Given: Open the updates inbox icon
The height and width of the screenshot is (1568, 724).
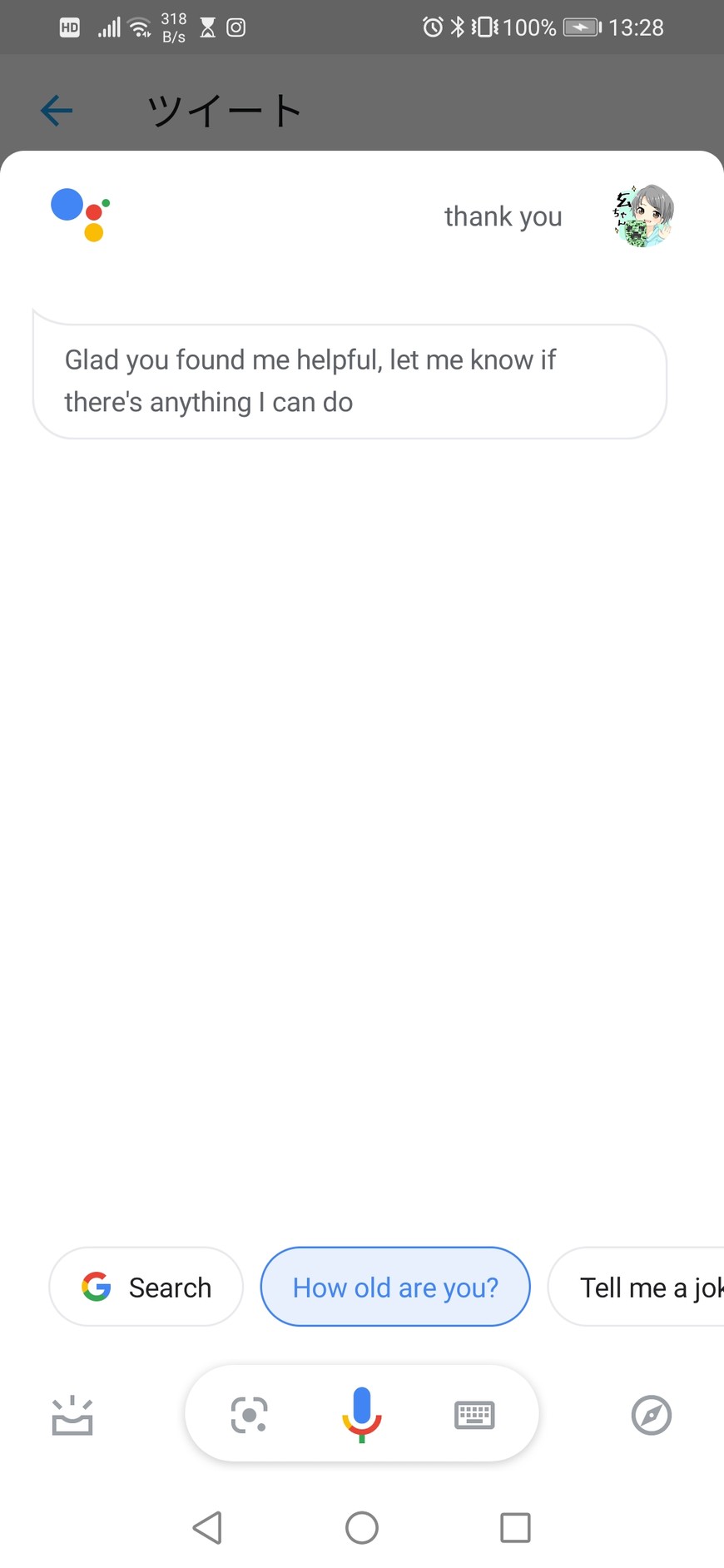Looking at the screenshot, I should pyautogui.click(x=72, y=1415).
